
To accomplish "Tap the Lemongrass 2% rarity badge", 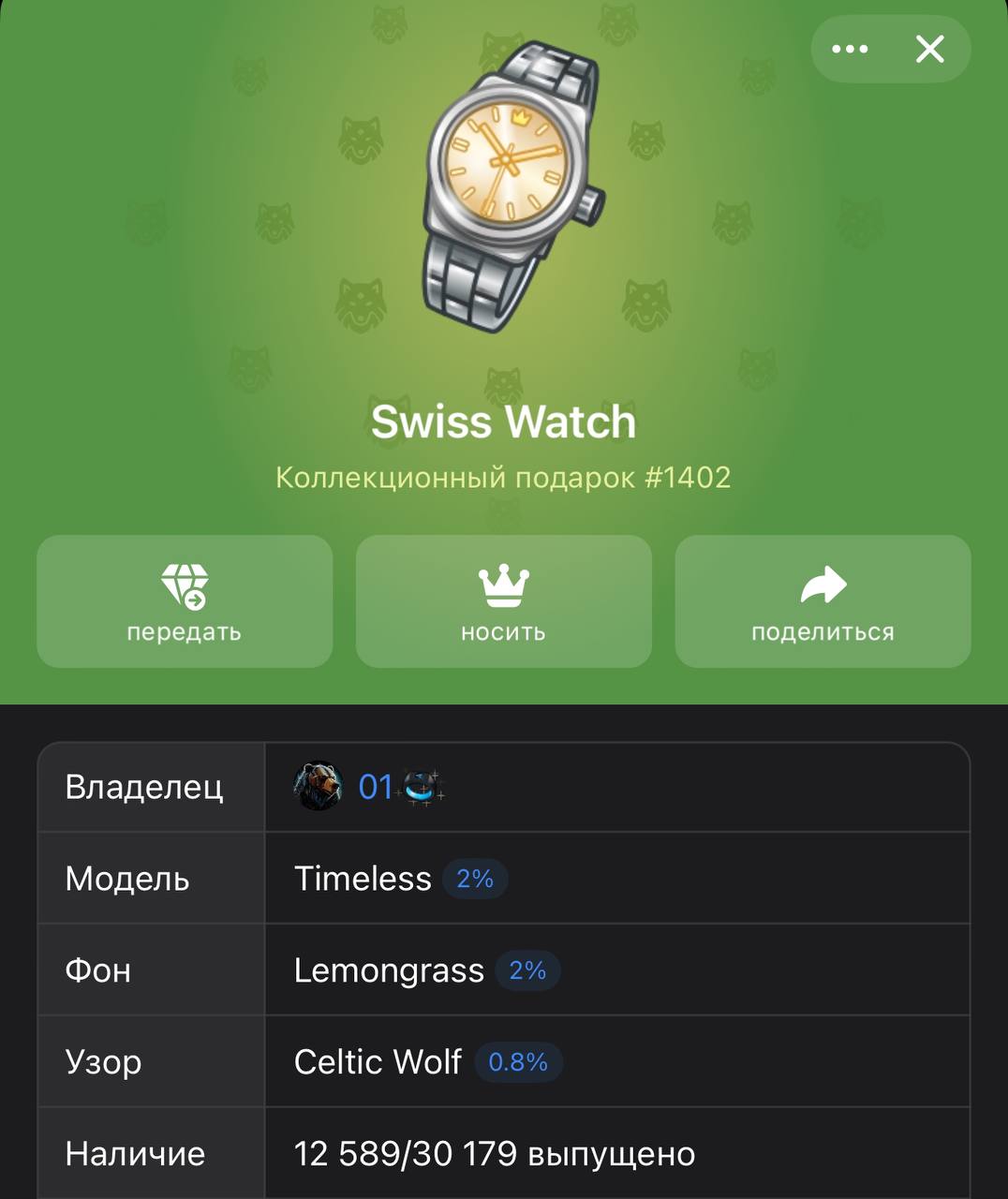I will pos(527,970).
